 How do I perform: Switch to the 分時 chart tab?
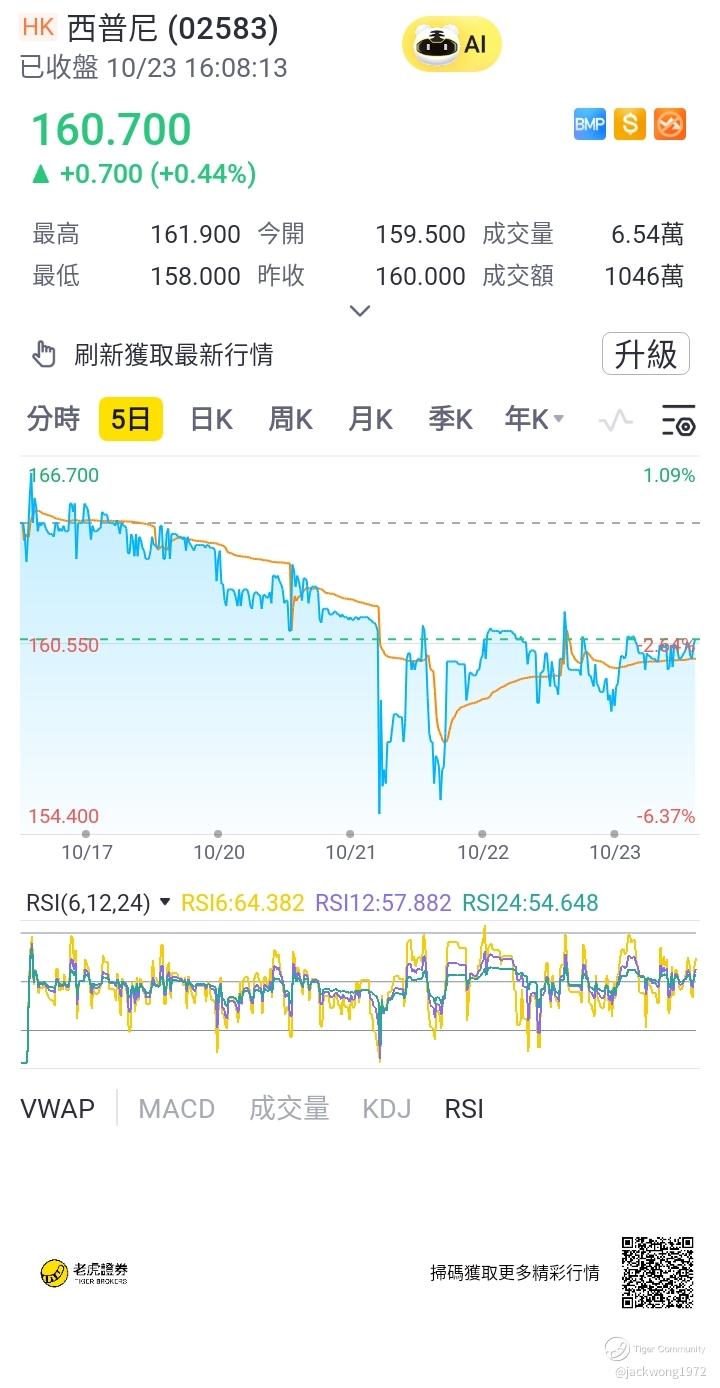[53, 419]
